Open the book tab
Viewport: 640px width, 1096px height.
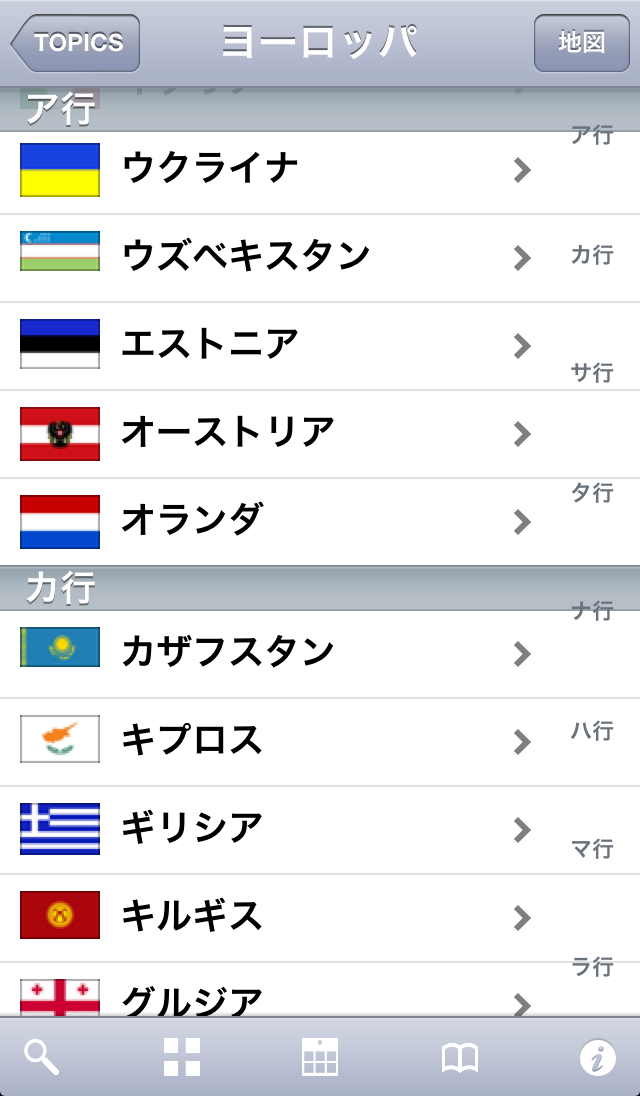pos(460,1057)
